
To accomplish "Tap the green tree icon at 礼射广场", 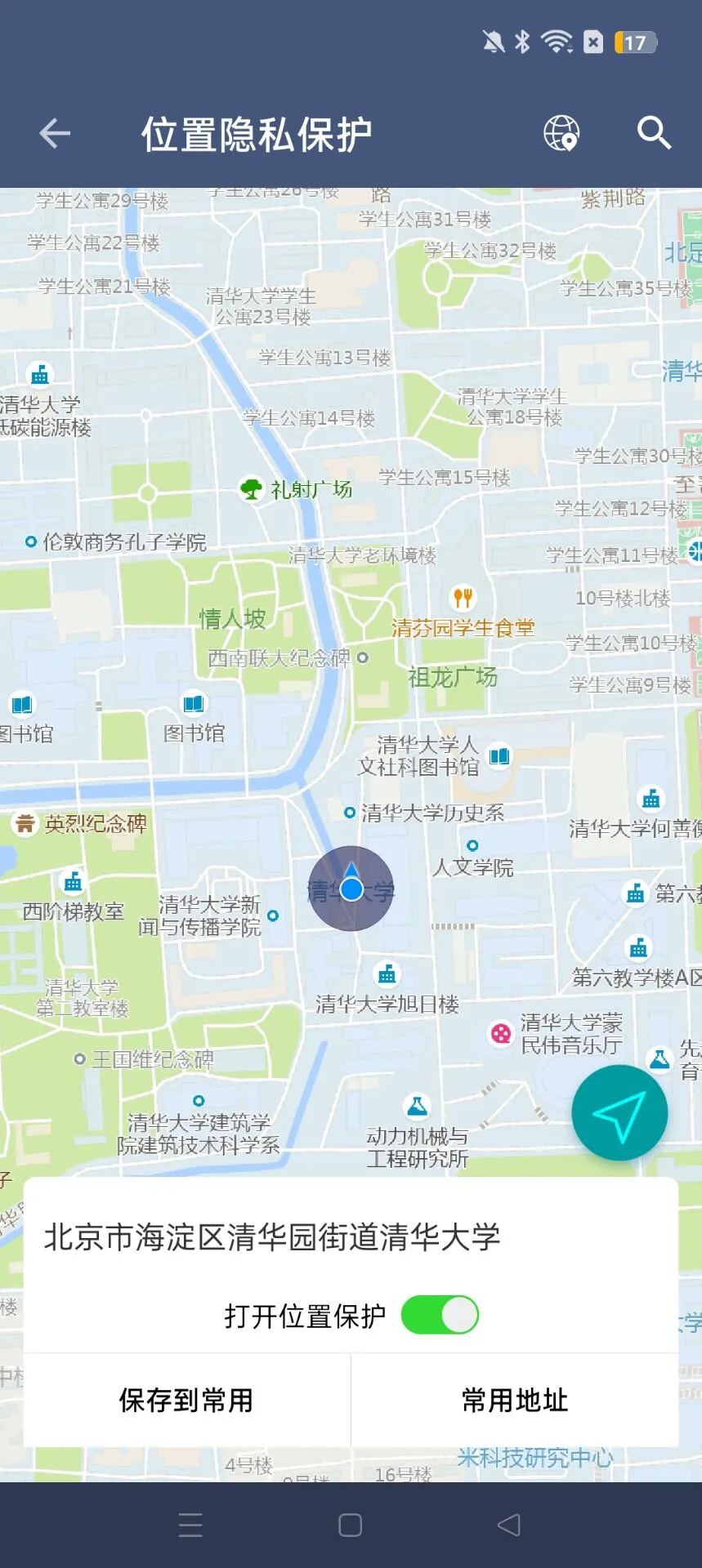I will point(253,490).
